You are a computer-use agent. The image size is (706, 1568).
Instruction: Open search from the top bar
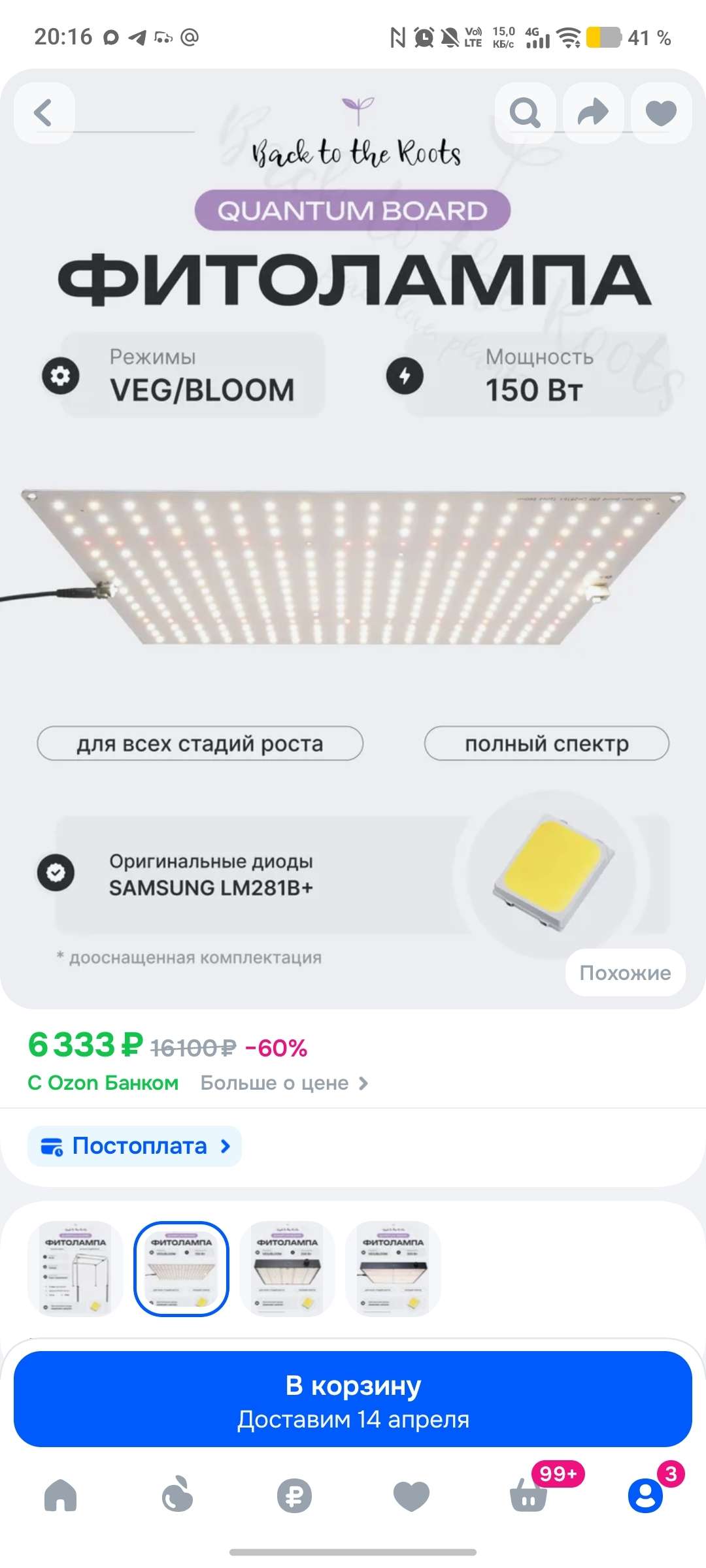click(525, 112)
